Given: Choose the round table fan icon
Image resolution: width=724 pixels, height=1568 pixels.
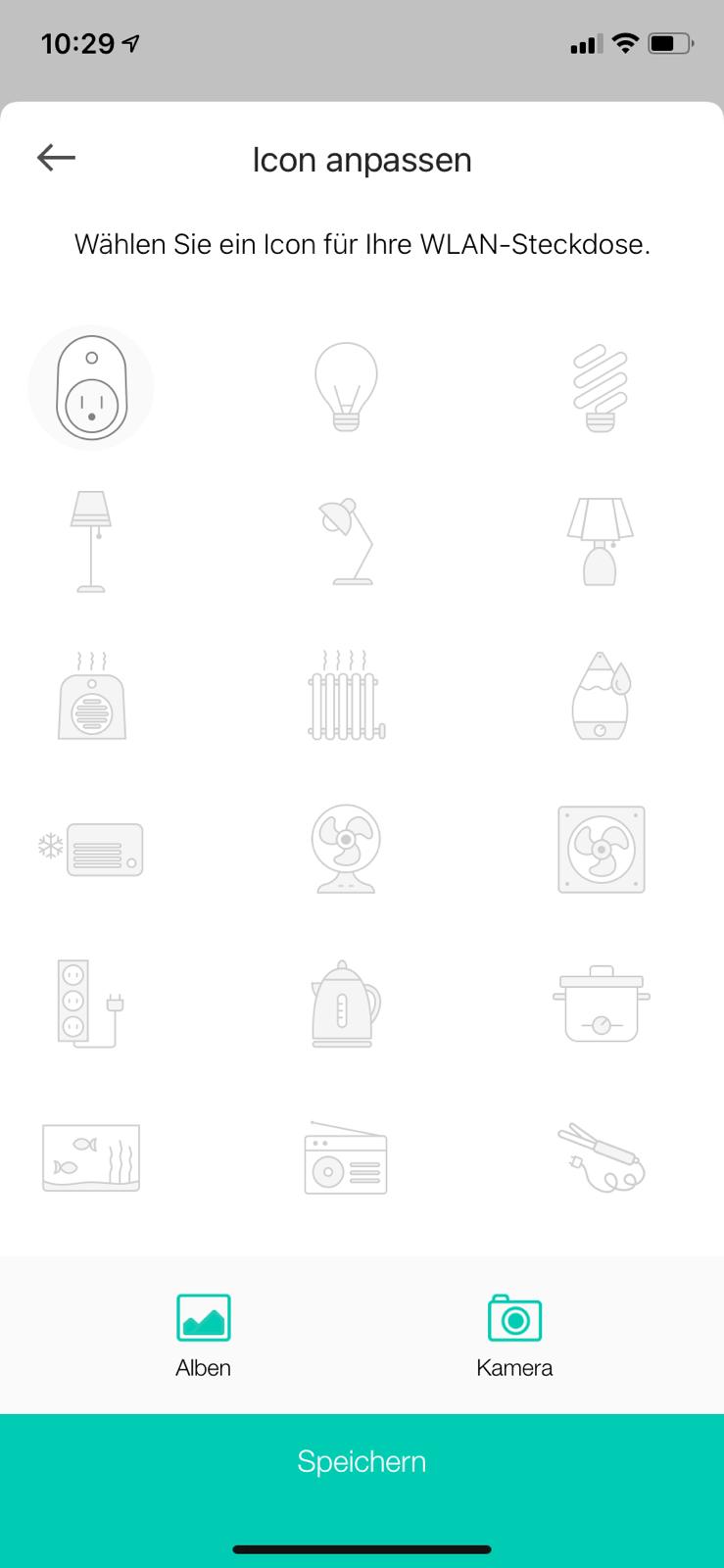Looking at the screenshot, I should (x=346, y=850).
